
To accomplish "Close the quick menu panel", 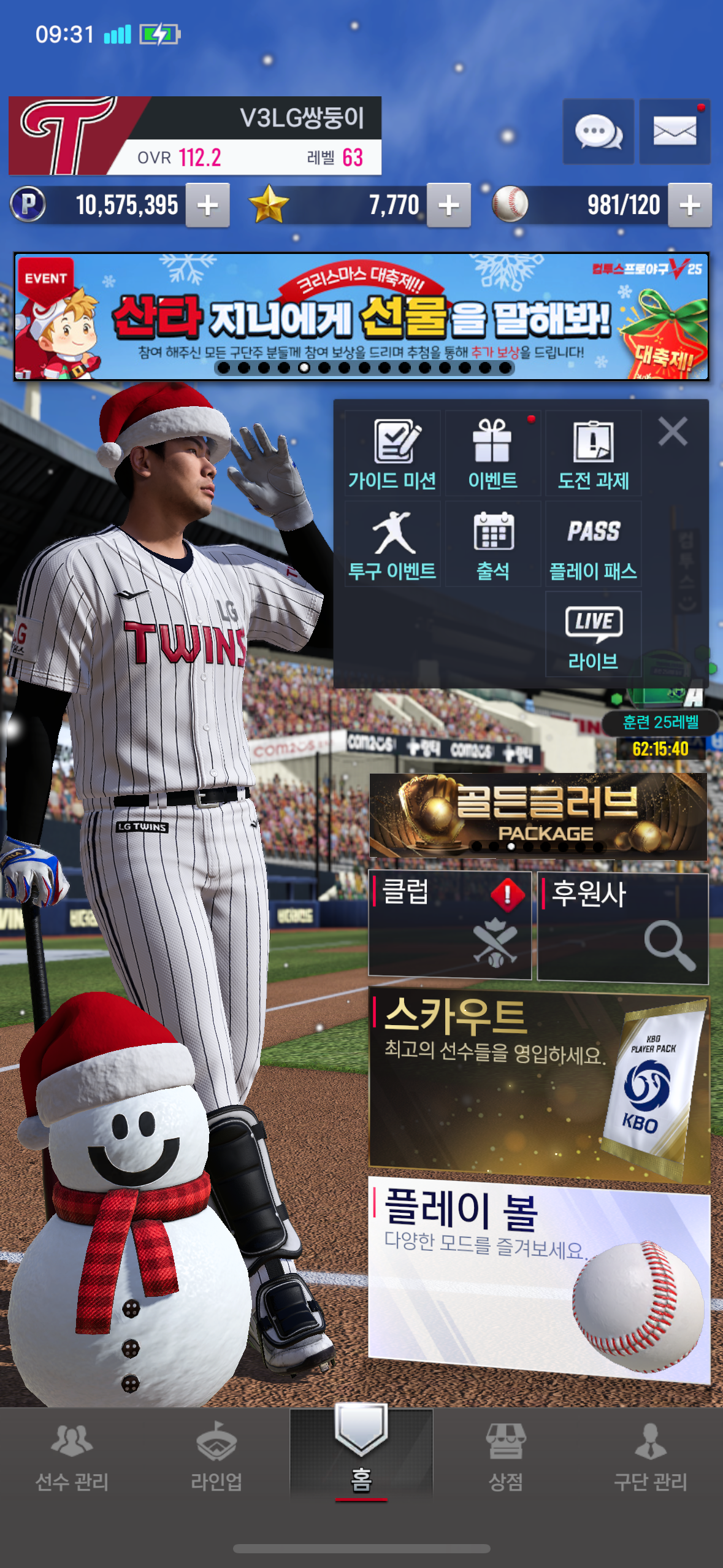I will (673, 431).
